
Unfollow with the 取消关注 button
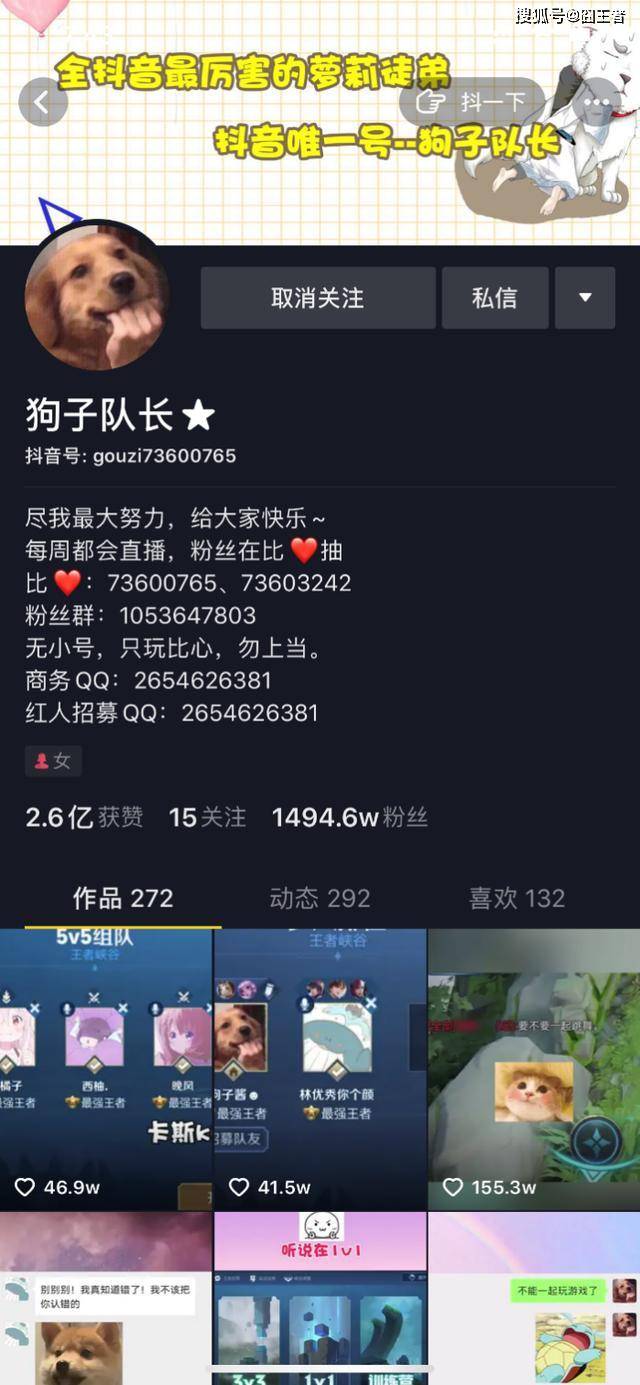pos(317,298)
